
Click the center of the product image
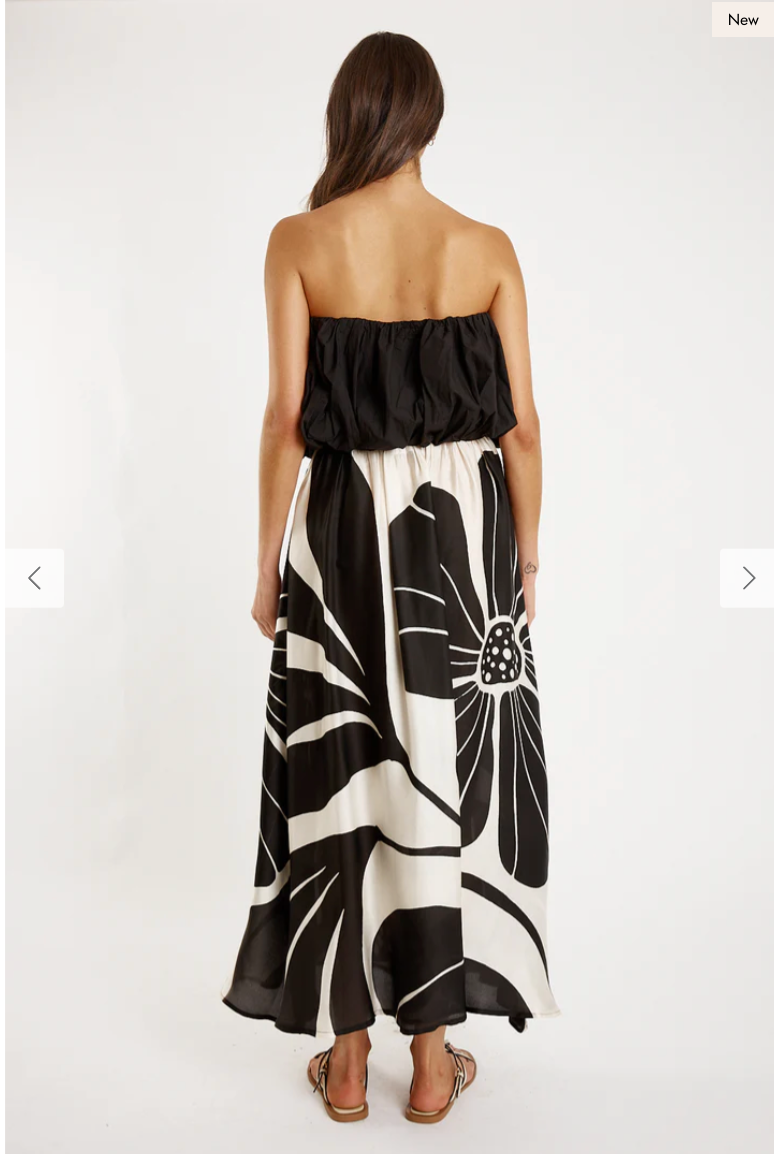pos(387,577)
